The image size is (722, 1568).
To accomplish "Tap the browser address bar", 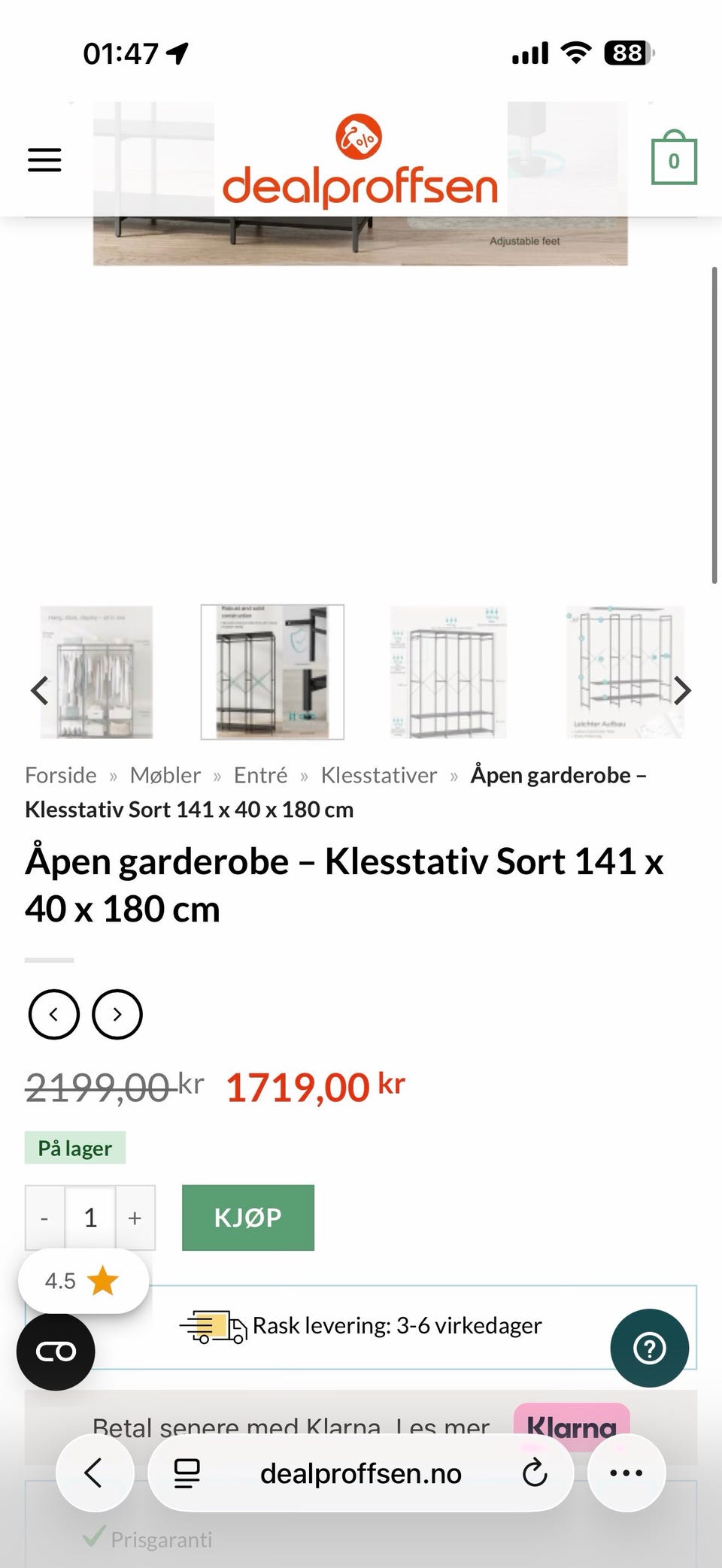I will coord(361,1473).
